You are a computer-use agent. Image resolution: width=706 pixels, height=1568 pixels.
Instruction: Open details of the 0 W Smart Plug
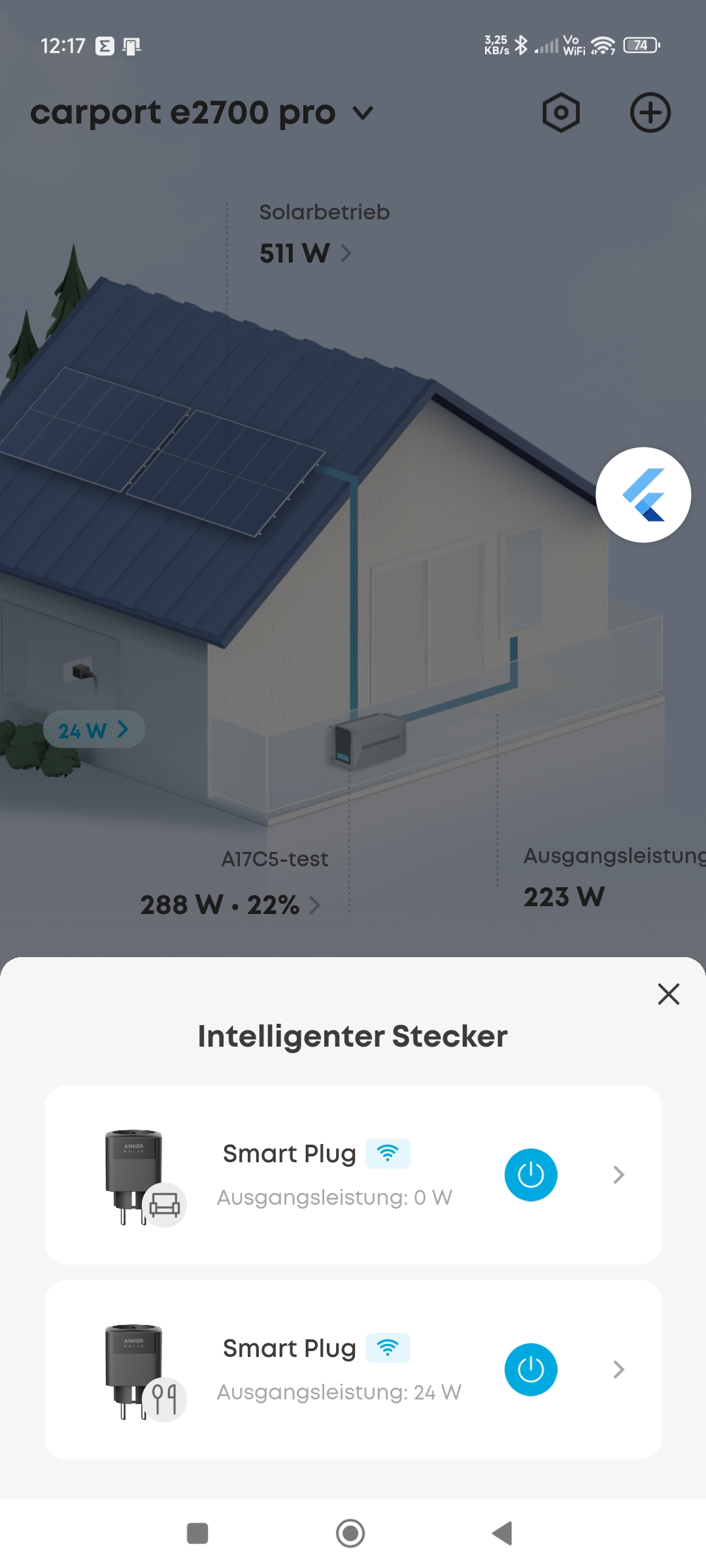pyautogui.click(x=618, y=1175)
